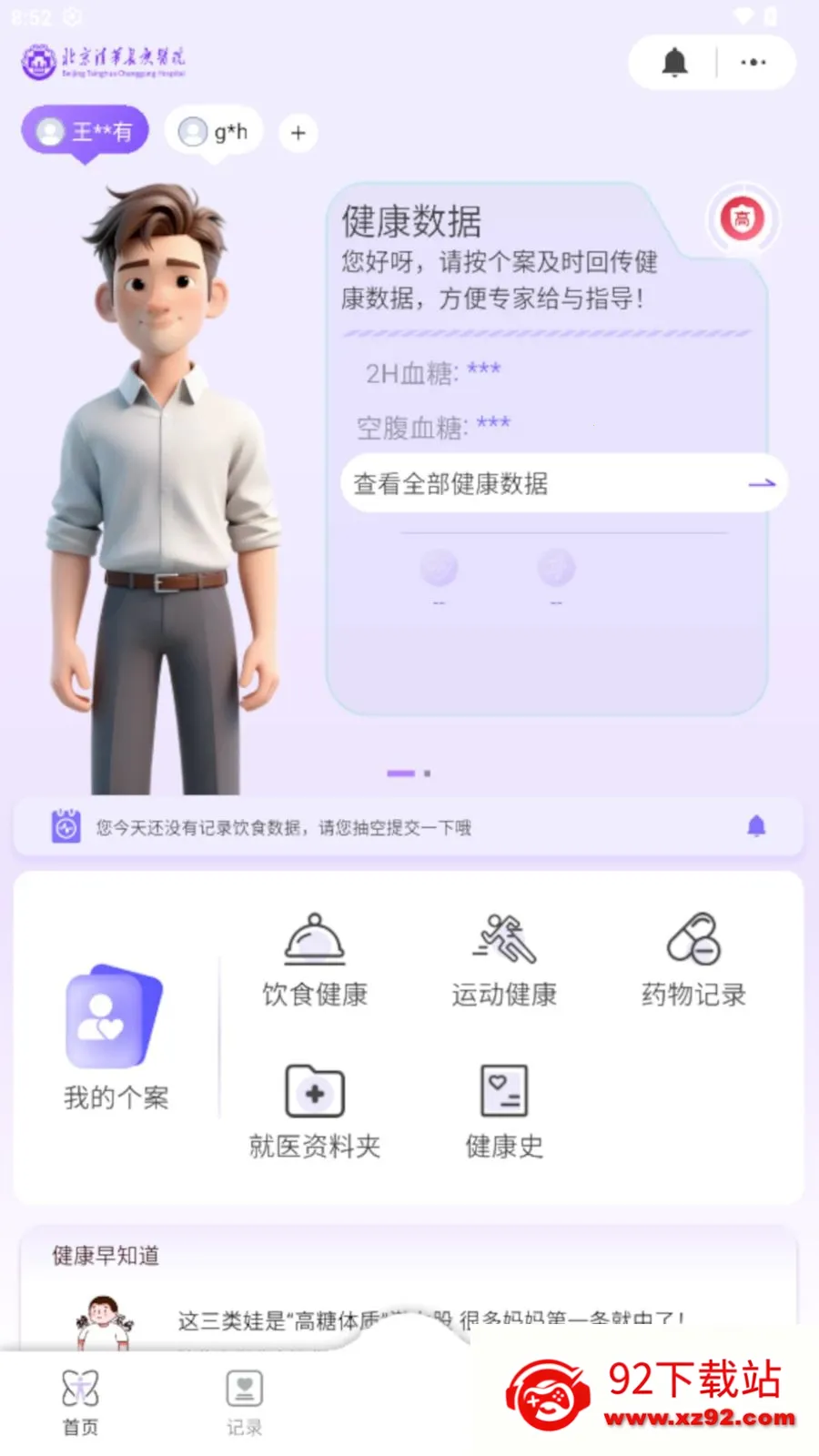This screenshot has width=819, height=1456.
Task: Open the 就医资料夹 medical folder icon
Action: [x=314, y=1110]
